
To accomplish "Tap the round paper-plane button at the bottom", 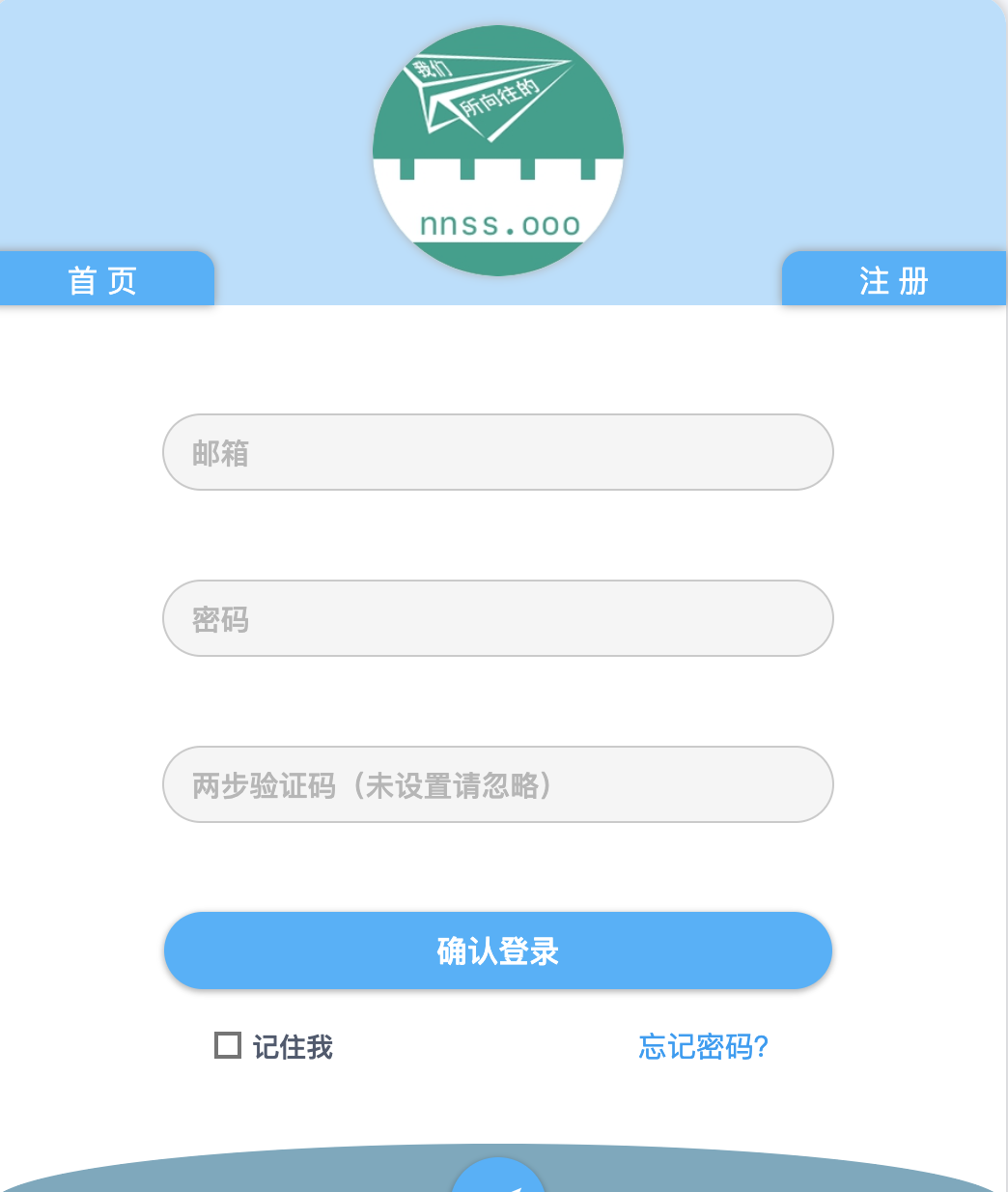I will pos(498,1180).
